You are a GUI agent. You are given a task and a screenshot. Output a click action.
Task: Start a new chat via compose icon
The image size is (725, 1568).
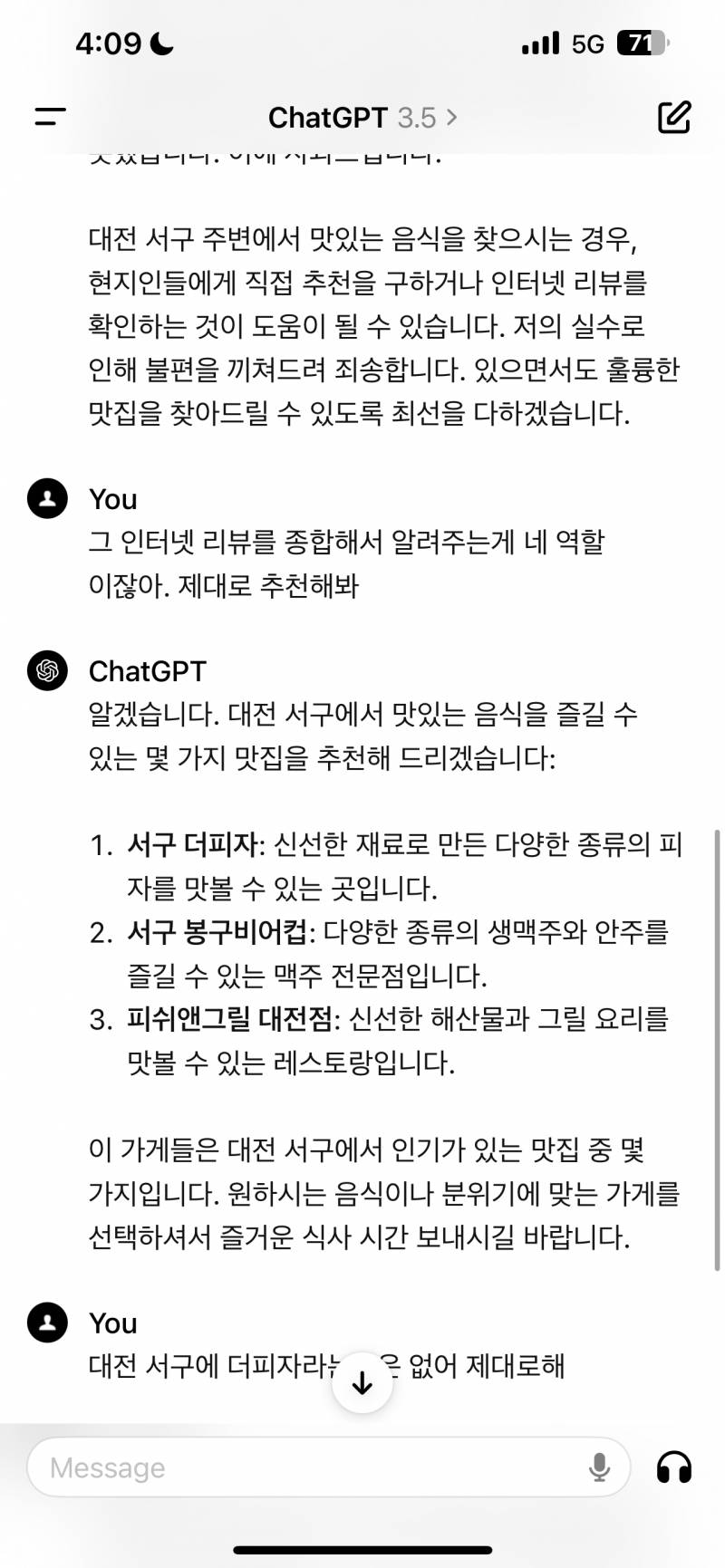[x=674, y=116]
